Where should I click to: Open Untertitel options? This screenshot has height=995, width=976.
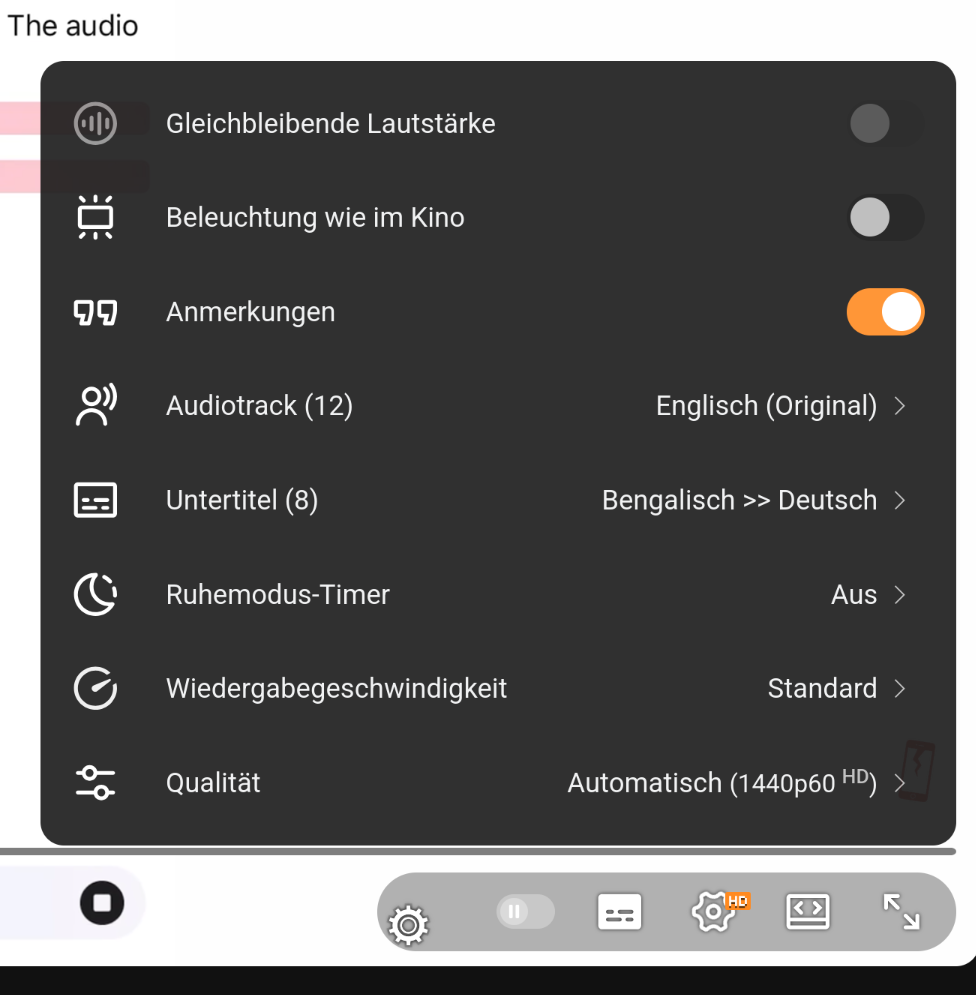tap(497, 500)
